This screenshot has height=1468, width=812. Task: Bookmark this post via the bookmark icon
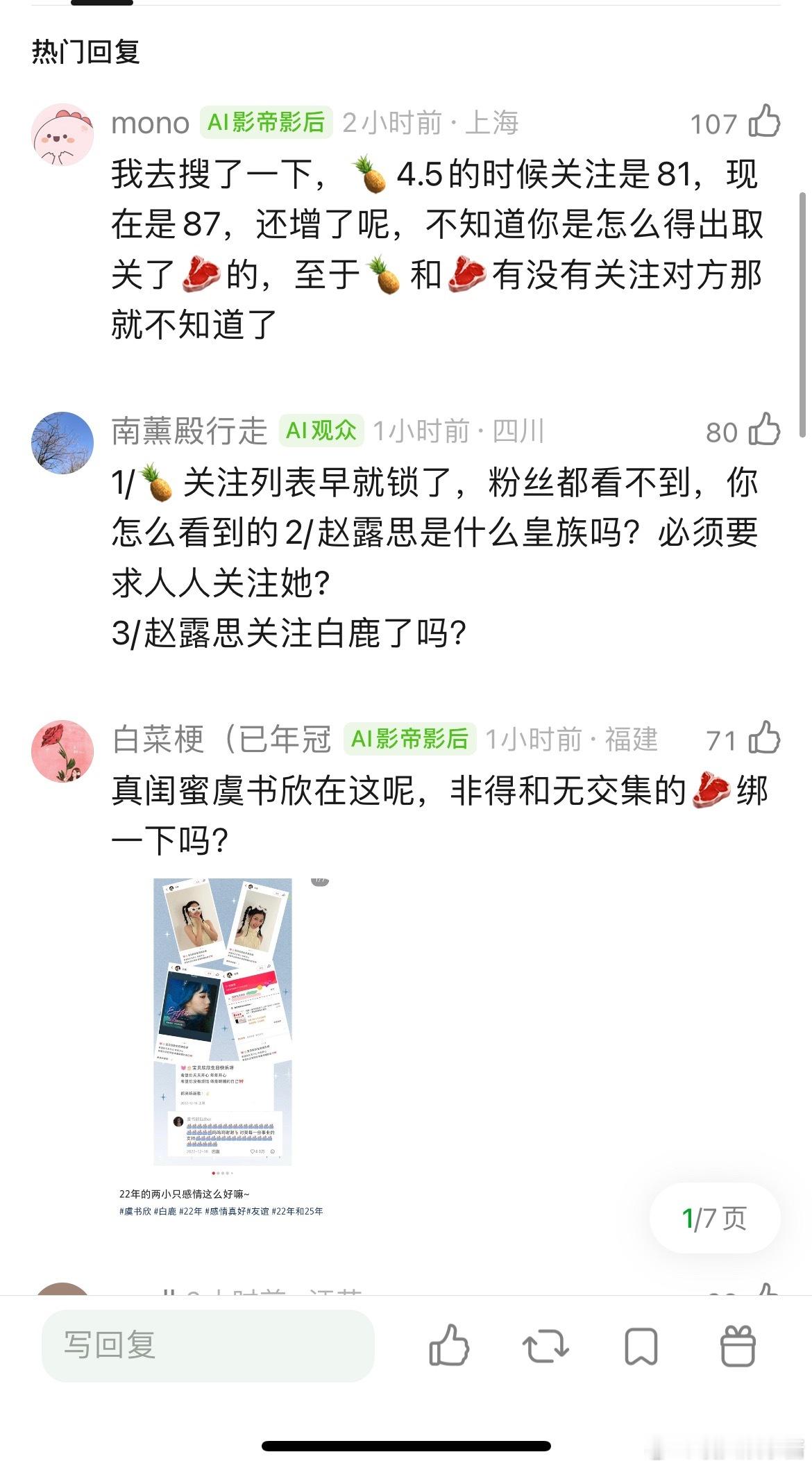[642, 1346]
